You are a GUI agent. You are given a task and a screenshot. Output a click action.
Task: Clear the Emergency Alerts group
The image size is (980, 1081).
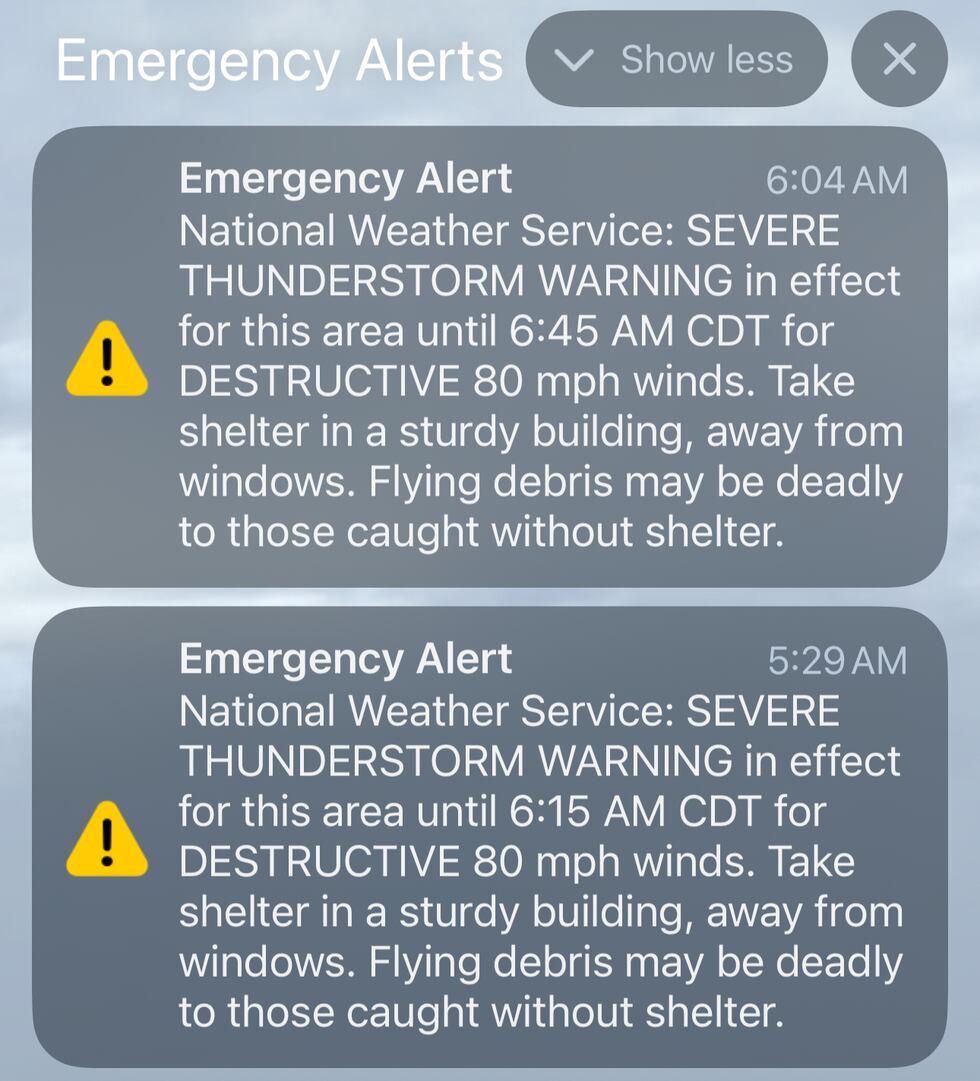tap(899, 60)
